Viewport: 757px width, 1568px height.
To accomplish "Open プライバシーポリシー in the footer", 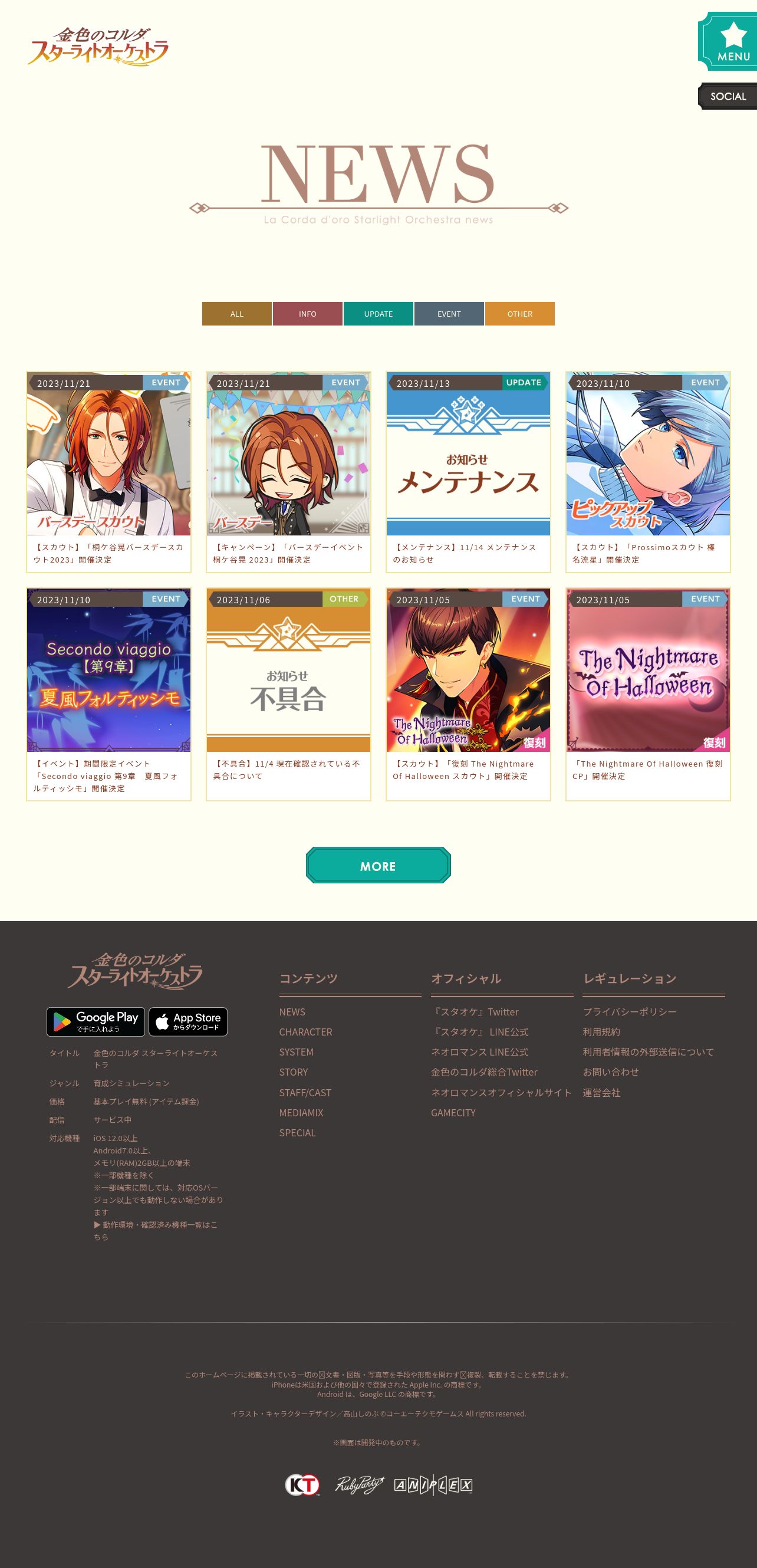I will [629, 1012].
